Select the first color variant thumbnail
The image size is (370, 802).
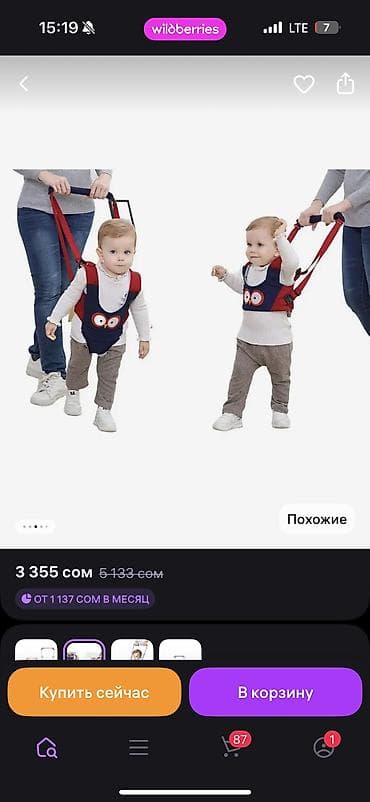[36, 650]
